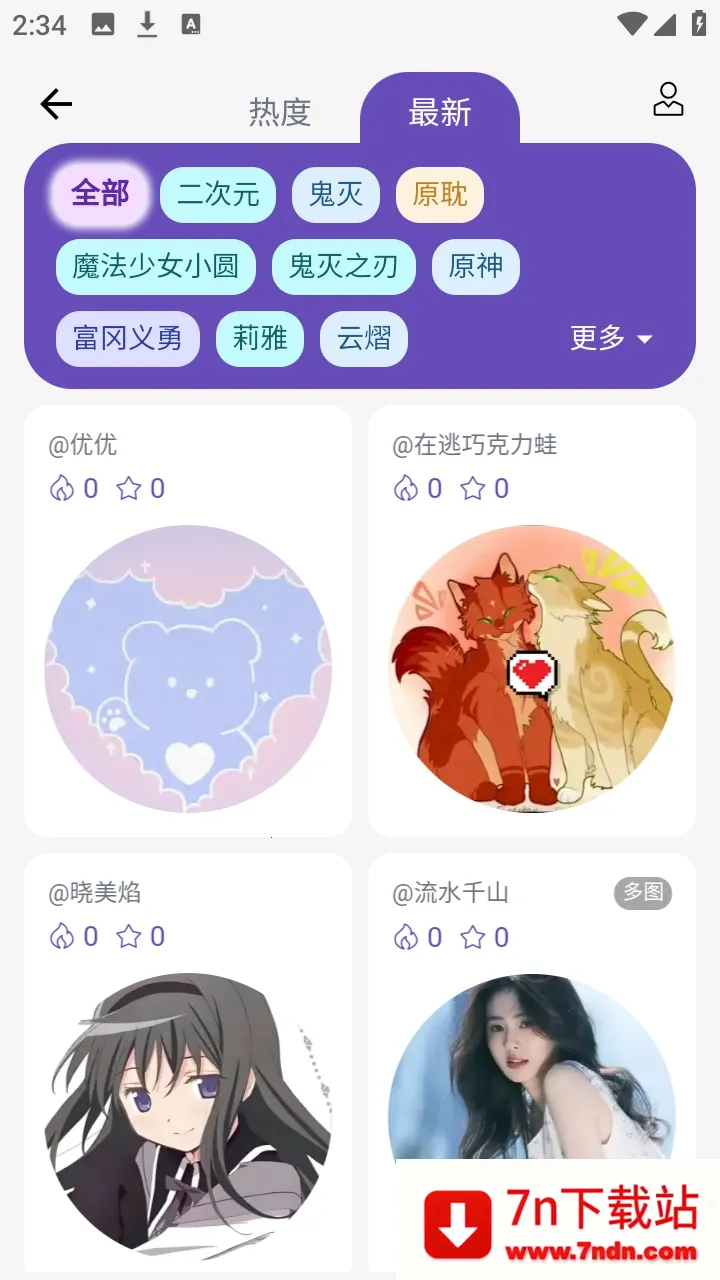720x1280 pixels.
Task: Tap the 多图 badge on @流水千山's card
Action: point(643,893)
